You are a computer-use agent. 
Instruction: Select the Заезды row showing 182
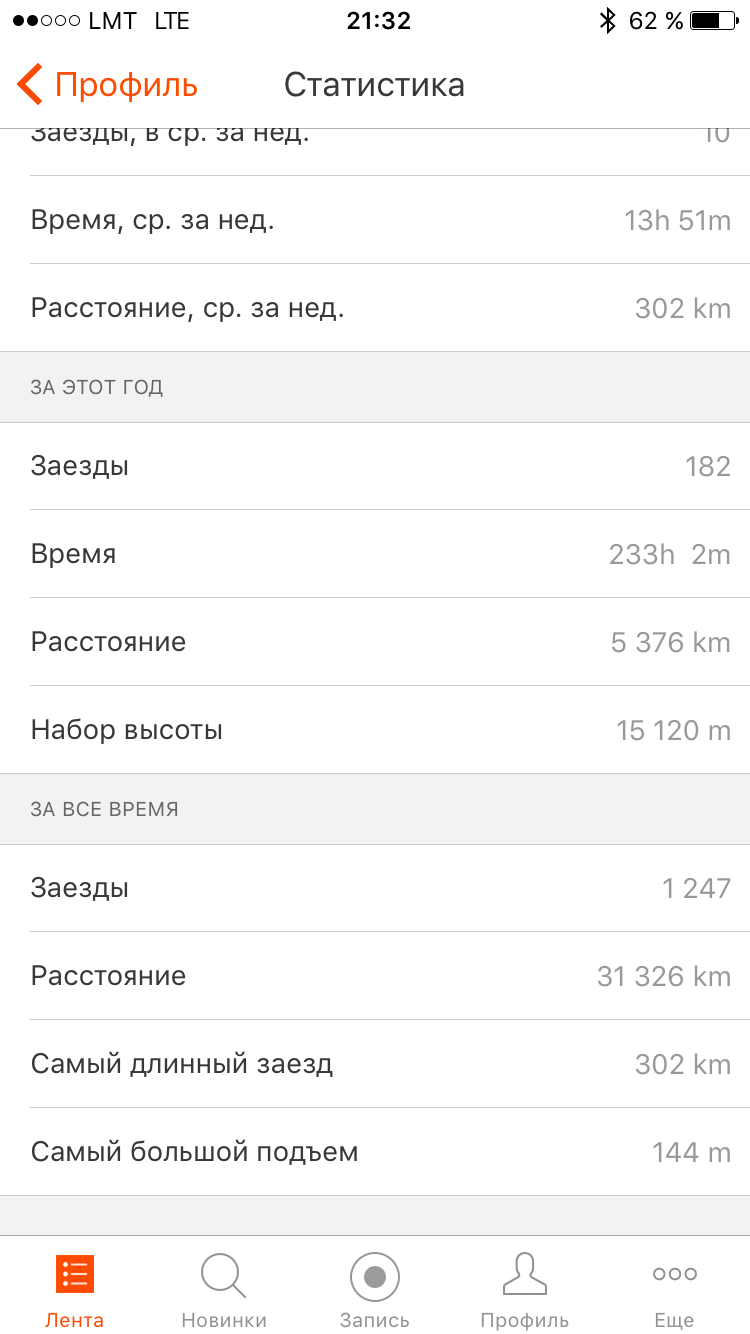tap(375, 465)
